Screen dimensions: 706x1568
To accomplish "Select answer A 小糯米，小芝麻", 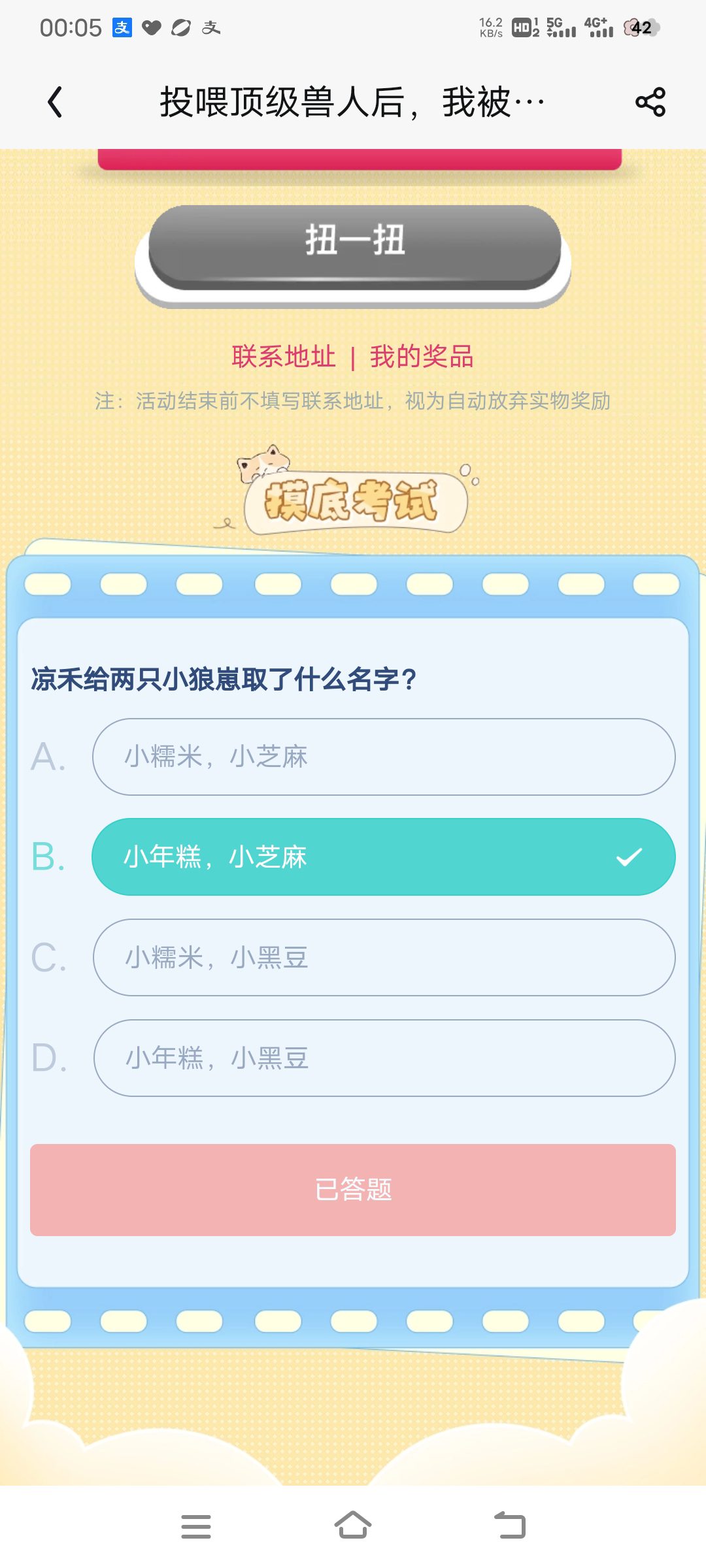I will (384, 757).
